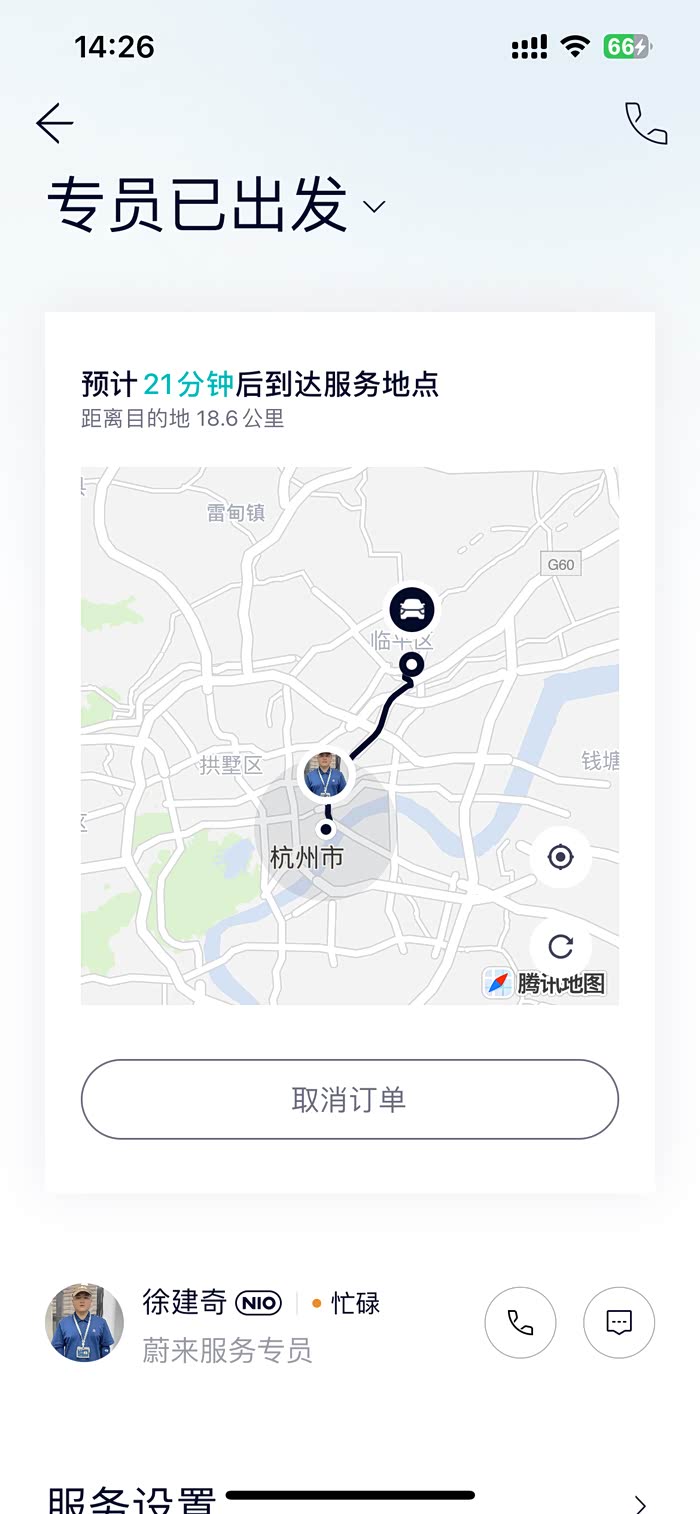Refresh the map route

tap(560, 946)
